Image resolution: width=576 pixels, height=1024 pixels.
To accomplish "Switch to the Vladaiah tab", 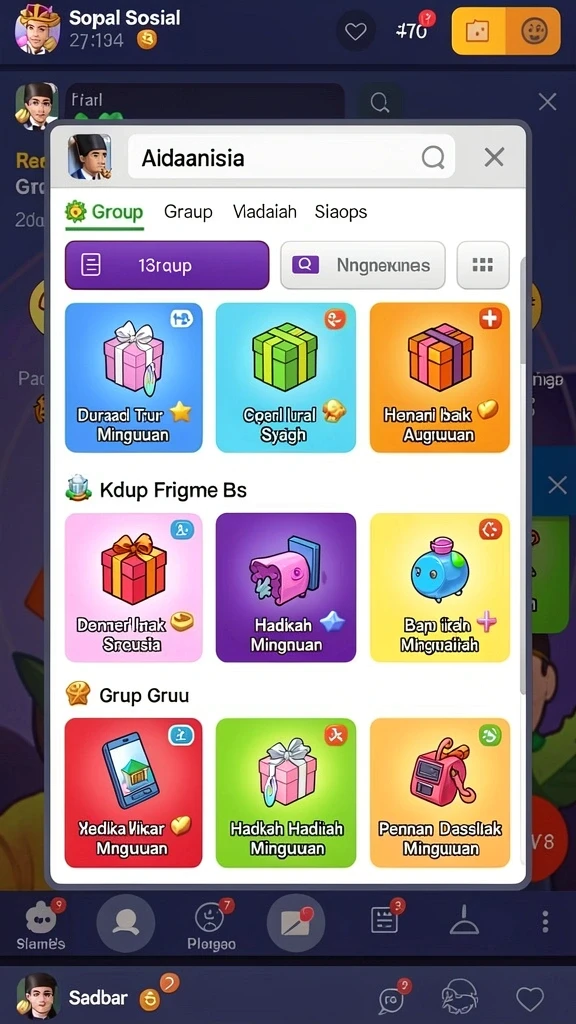I will (264, 212).
